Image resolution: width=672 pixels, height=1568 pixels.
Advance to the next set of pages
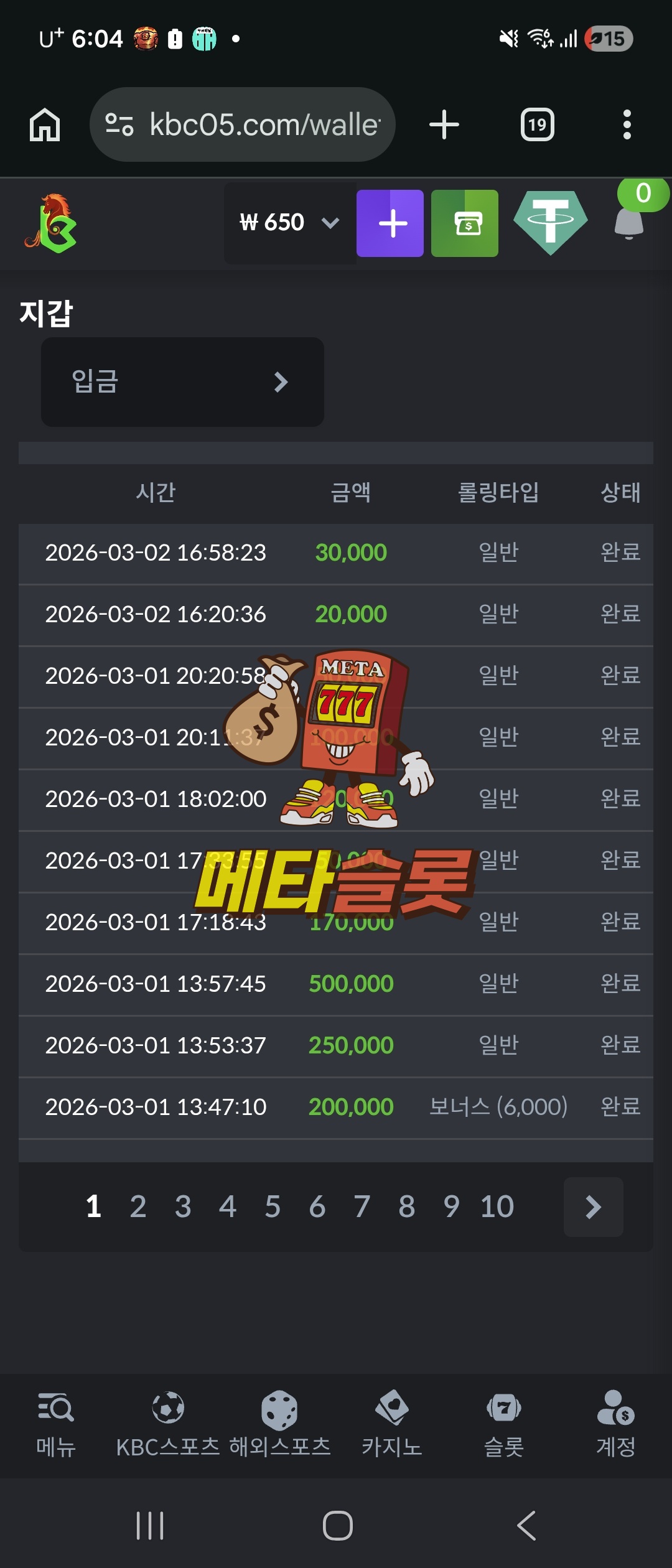click(x=593, y=1207)
